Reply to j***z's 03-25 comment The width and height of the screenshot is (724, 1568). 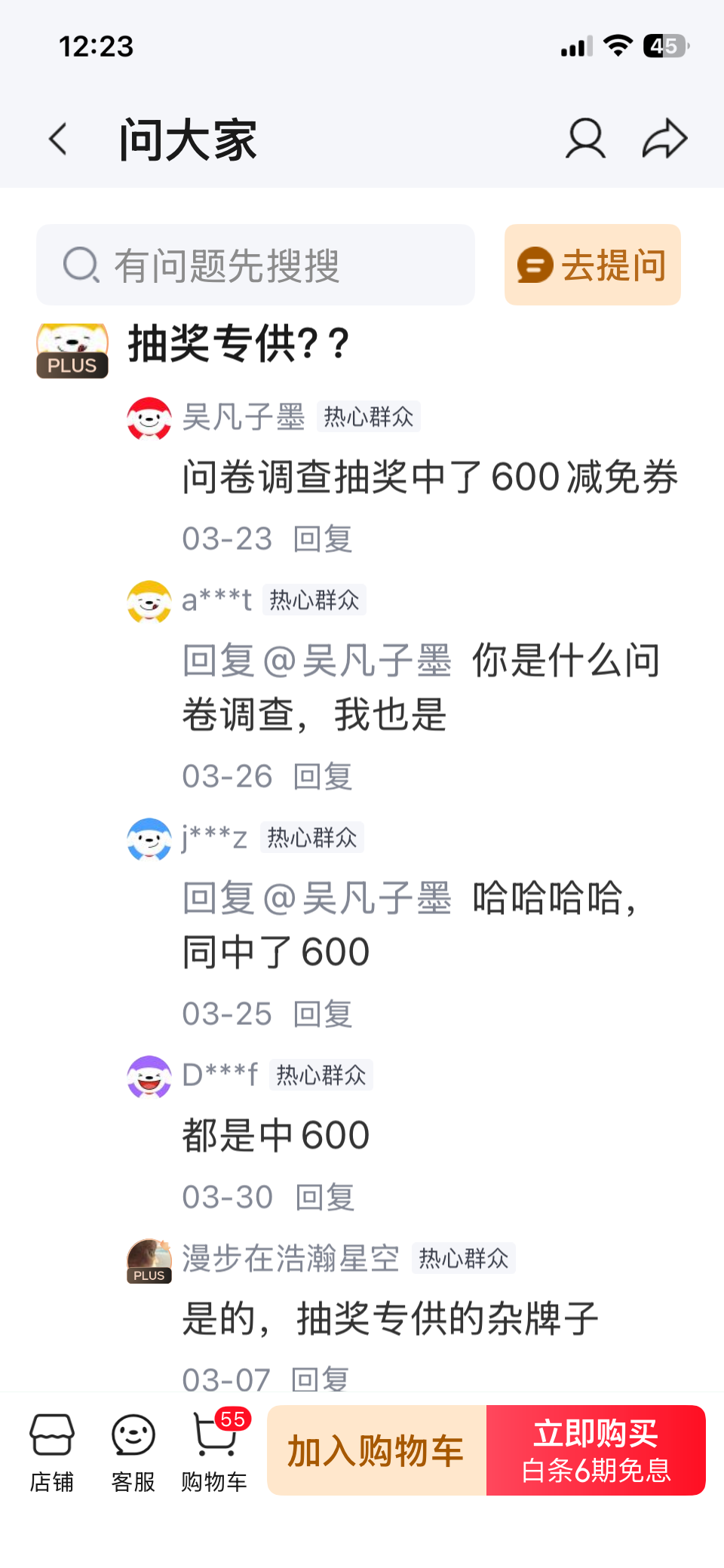tap(323, 1014)
